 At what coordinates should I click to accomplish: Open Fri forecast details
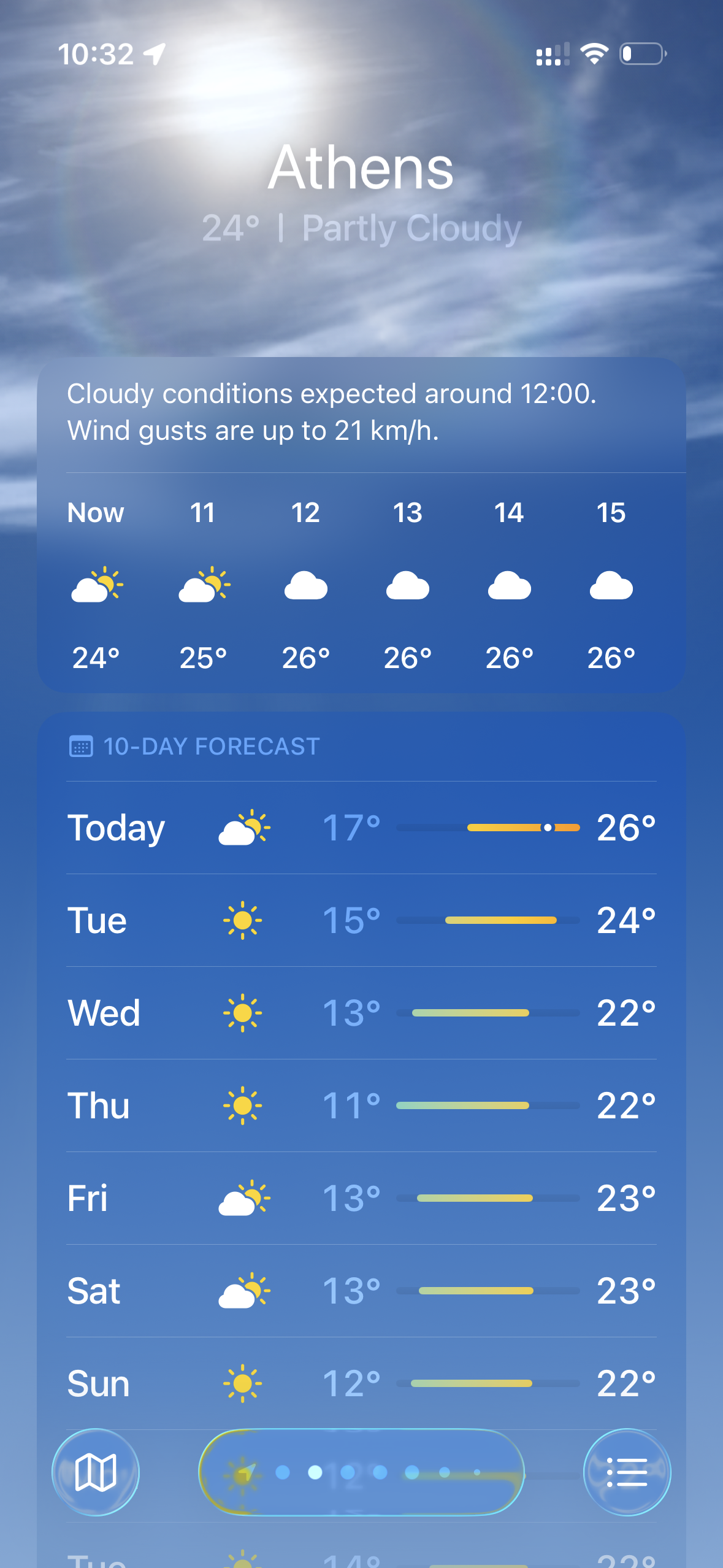(x=361, y=1198)
